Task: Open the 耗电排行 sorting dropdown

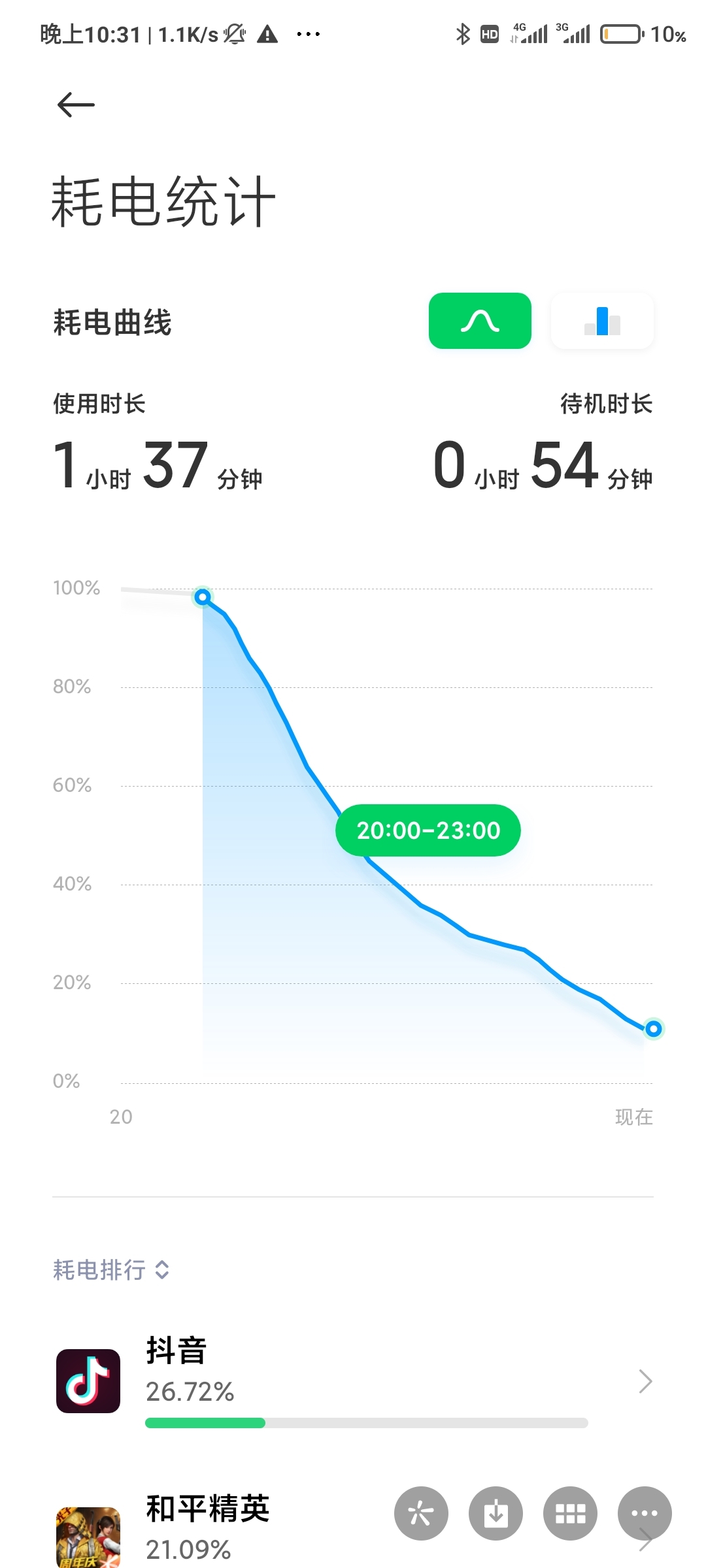Action: click(111, 1269)
